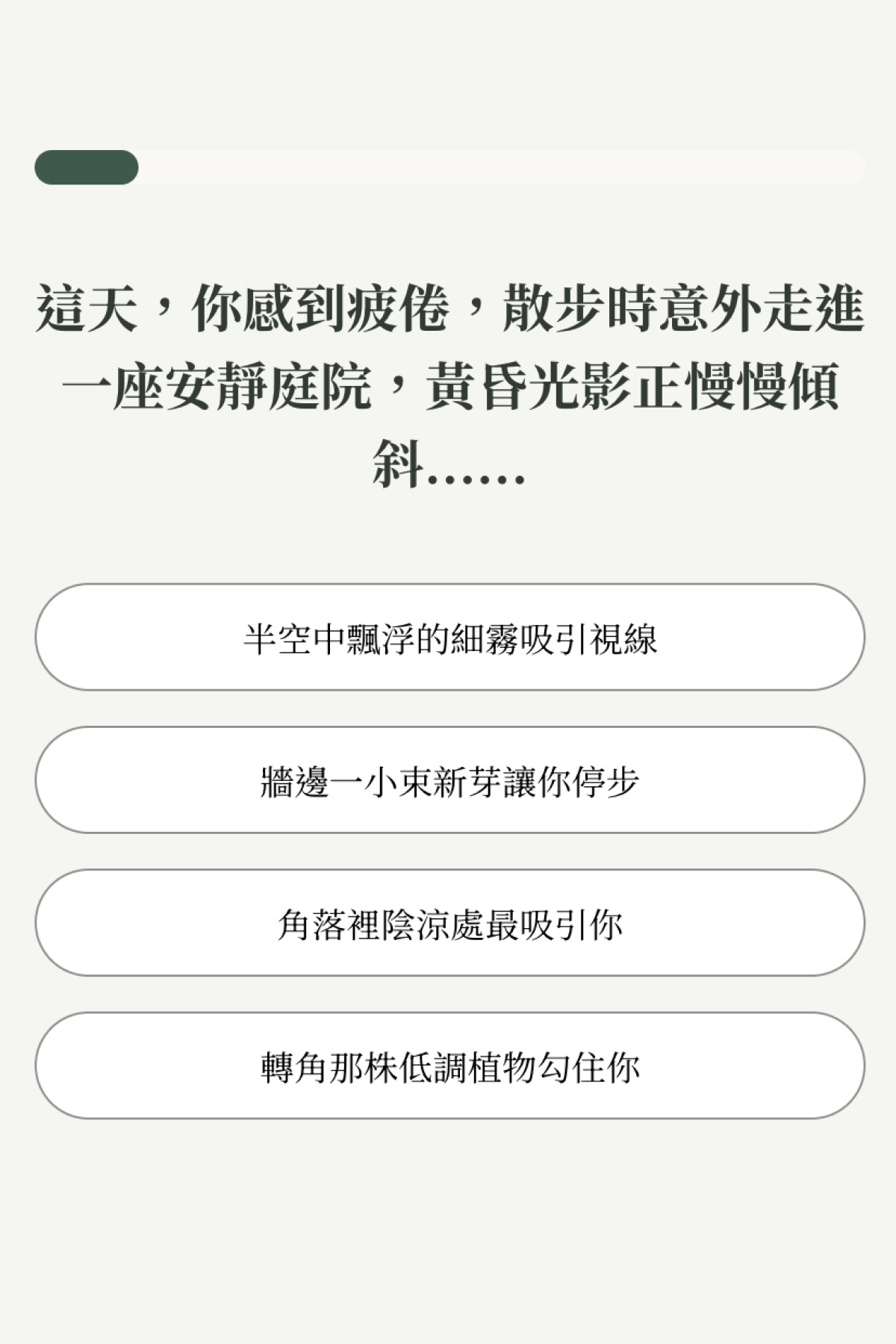896x1344 pixels.
Task: Choose 牆邊一小束新芽讓你停步 option
Action: 449,780
